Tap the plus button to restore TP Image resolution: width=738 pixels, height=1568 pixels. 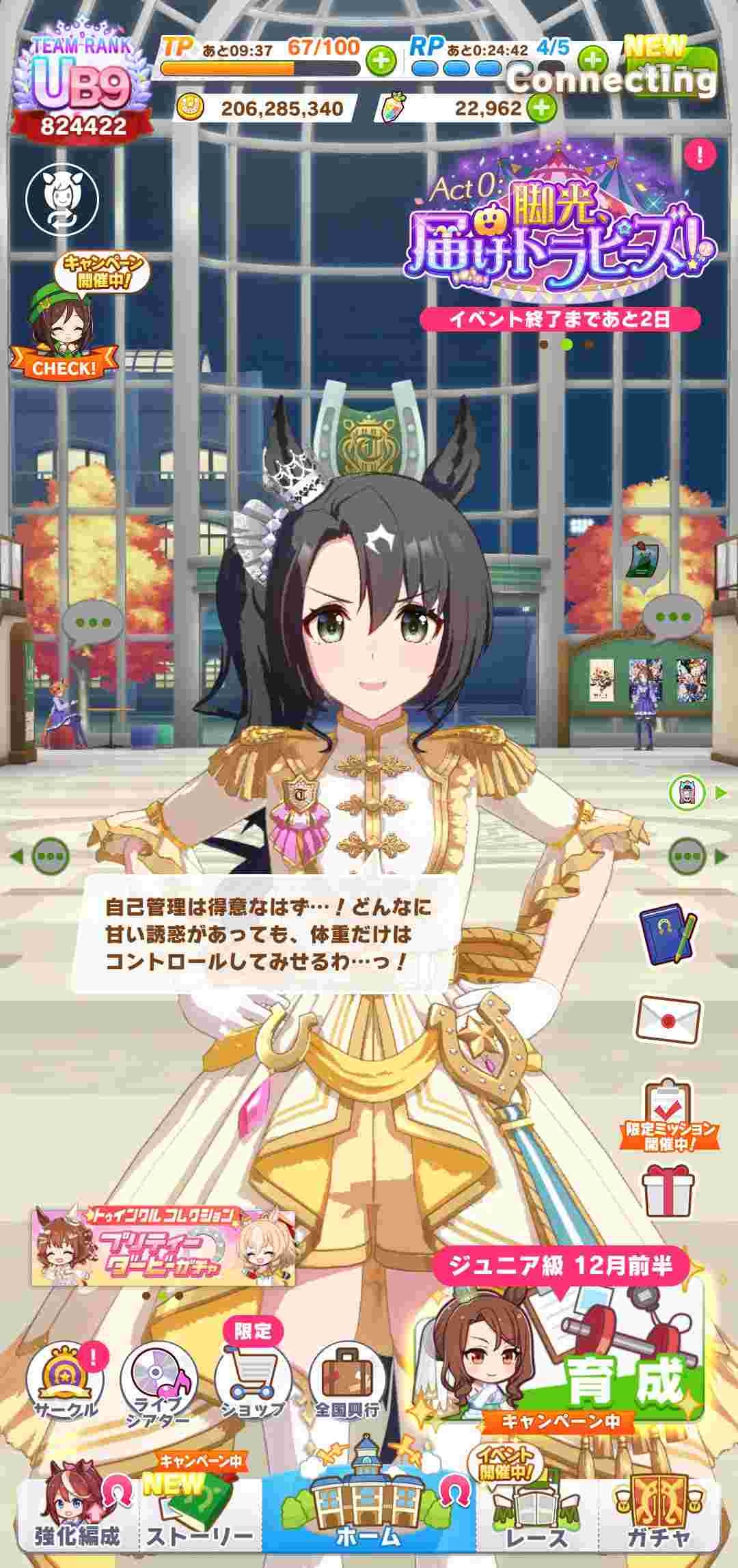tap(381, 62)
